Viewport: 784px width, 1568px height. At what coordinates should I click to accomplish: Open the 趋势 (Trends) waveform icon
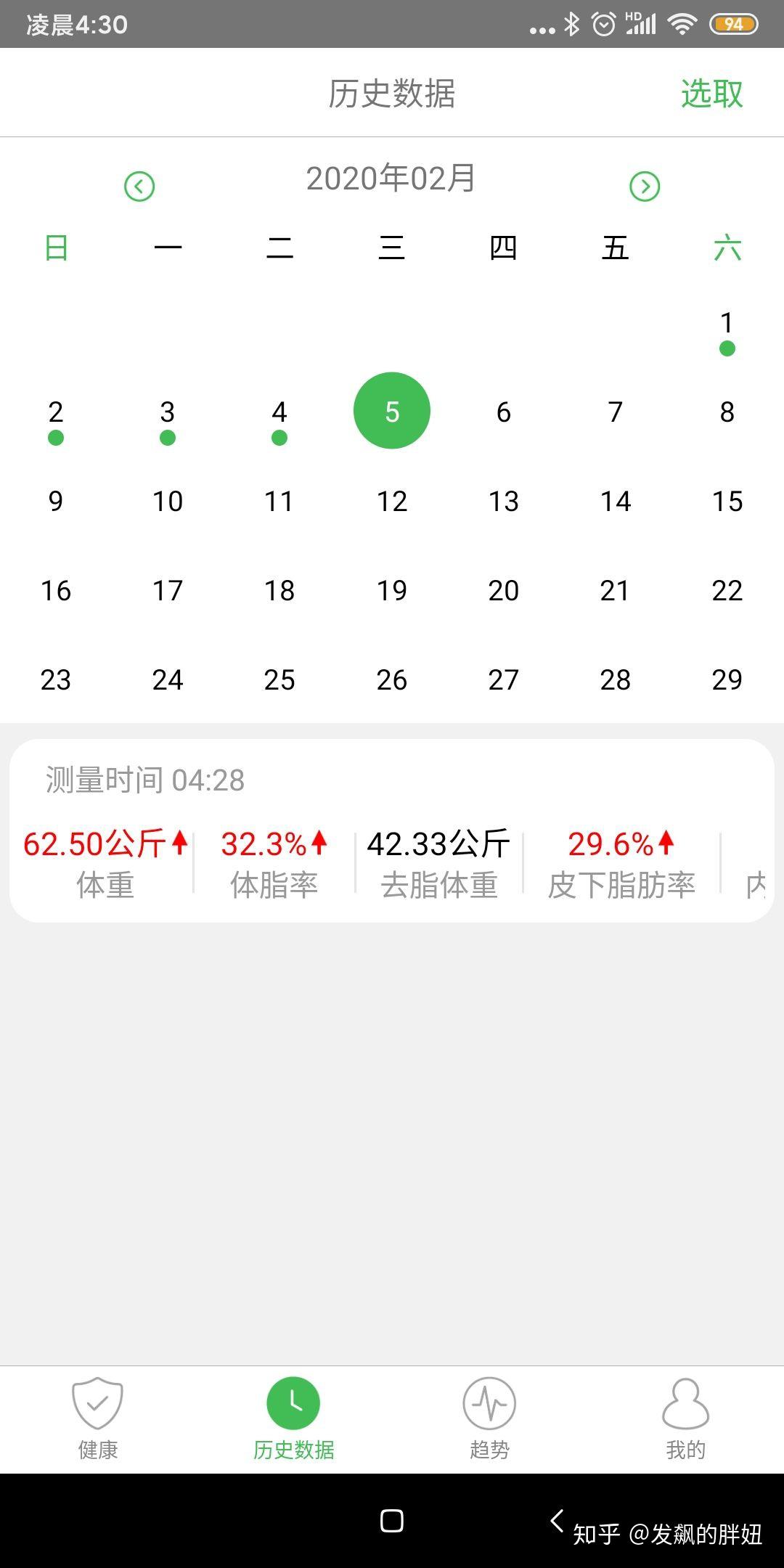tap(489, 1401)
